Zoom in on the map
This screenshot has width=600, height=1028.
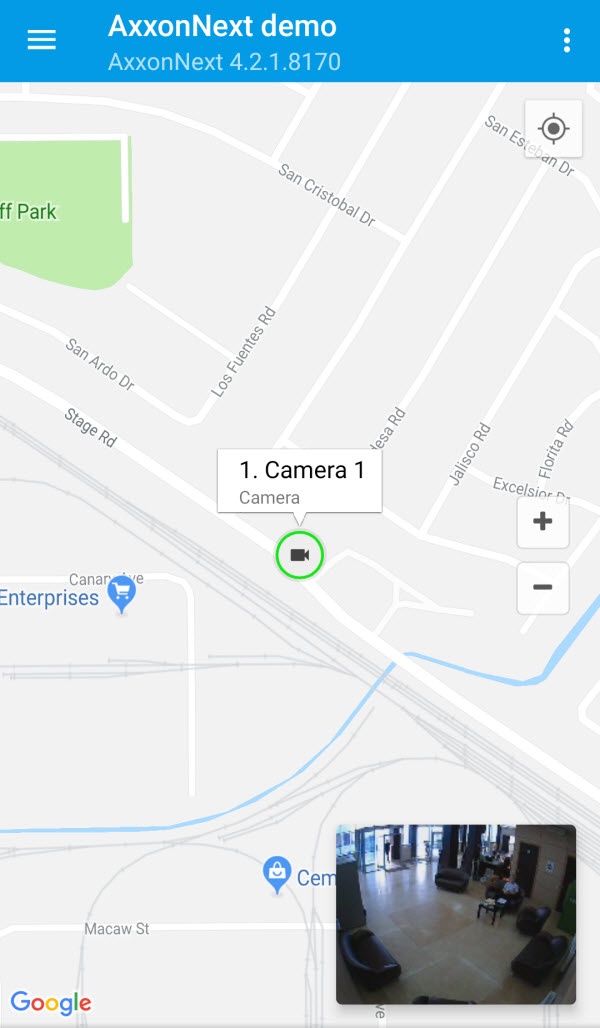point(543,522)
